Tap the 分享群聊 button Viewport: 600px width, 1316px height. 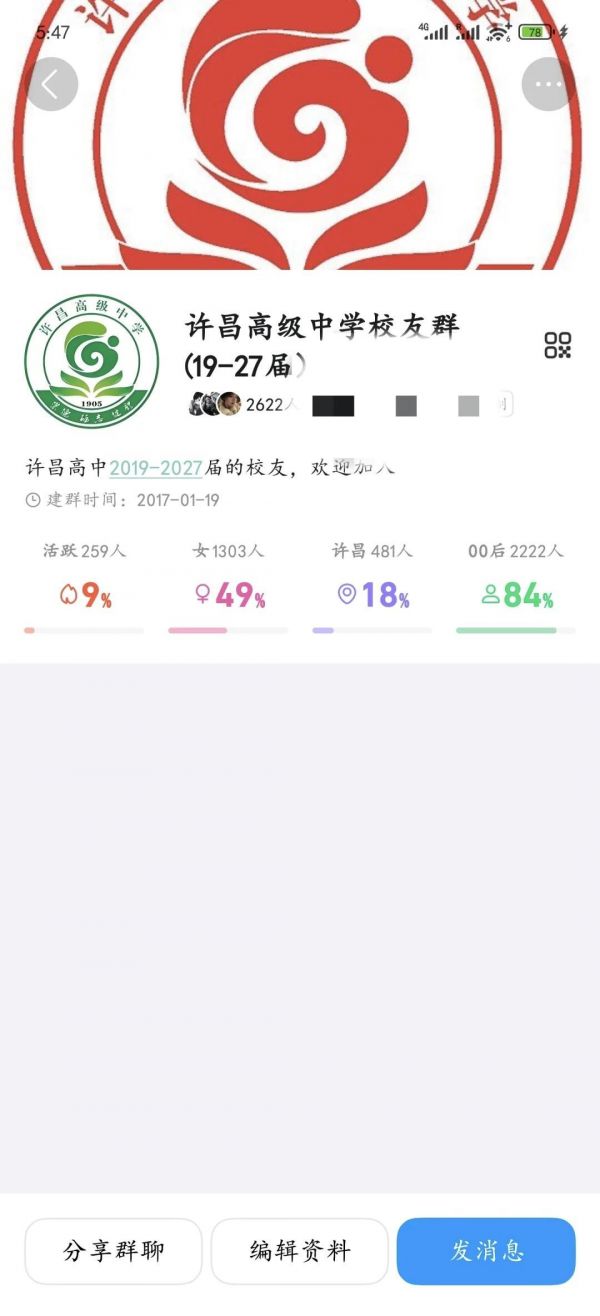pos(113,1250)
